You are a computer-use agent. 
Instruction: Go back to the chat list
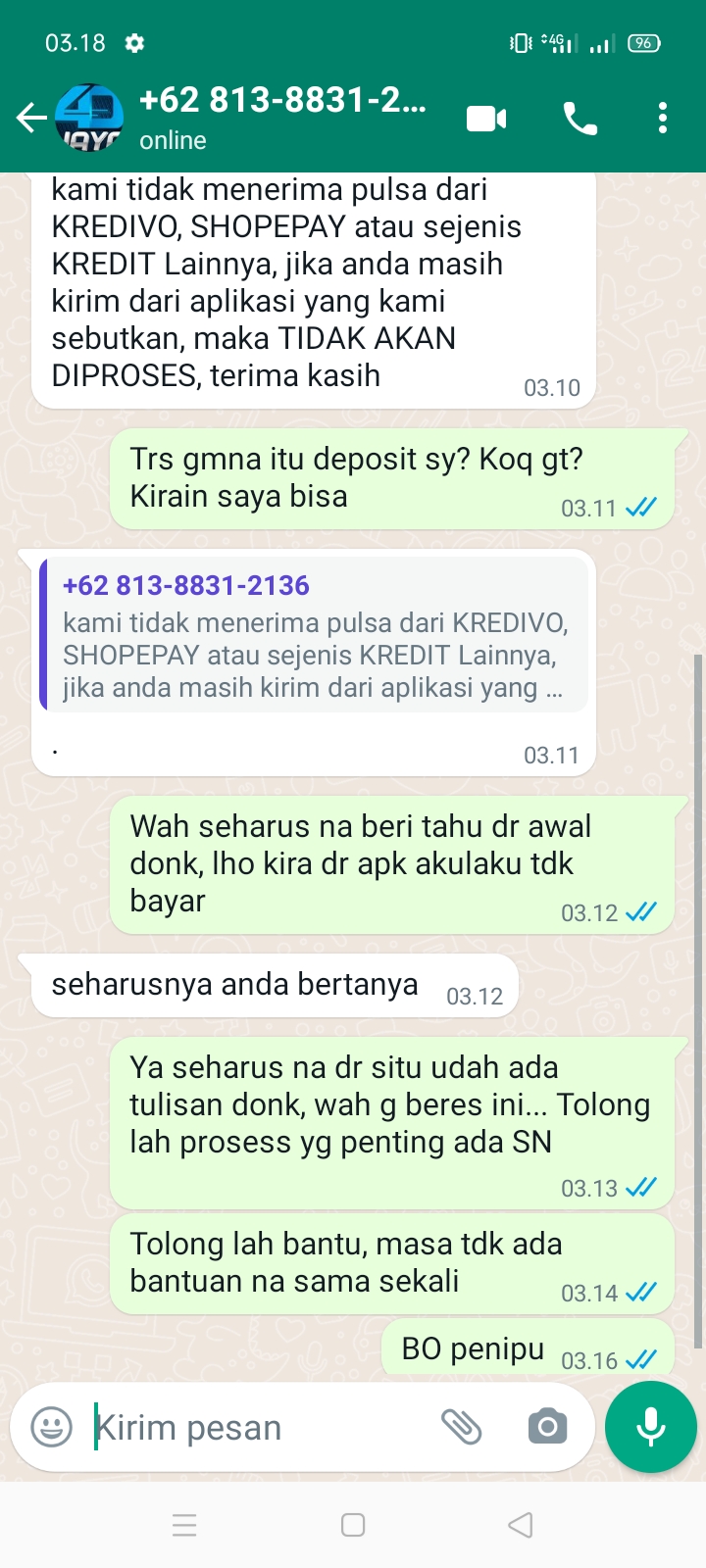(x=30, y=119)
